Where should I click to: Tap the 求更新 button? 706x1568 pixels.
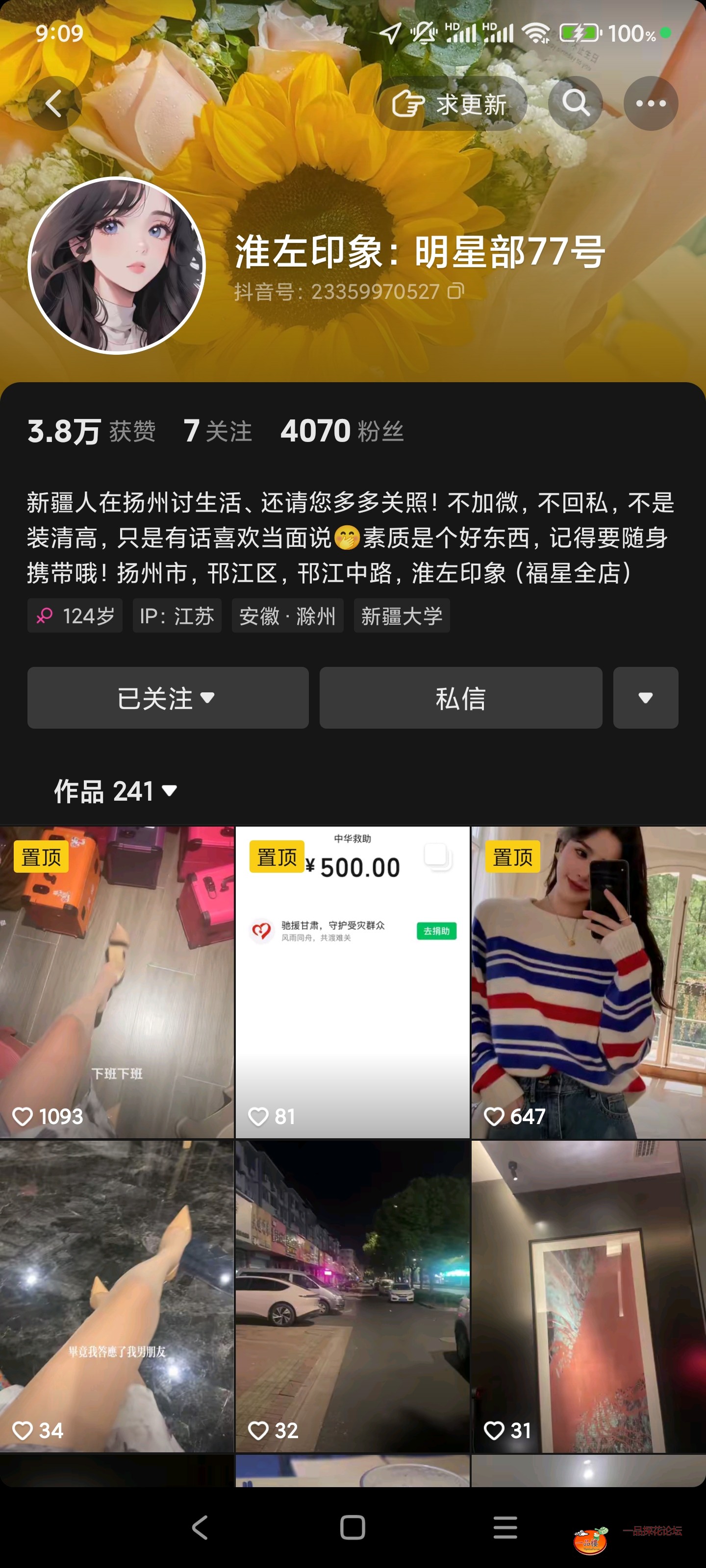tap(452, 104)
